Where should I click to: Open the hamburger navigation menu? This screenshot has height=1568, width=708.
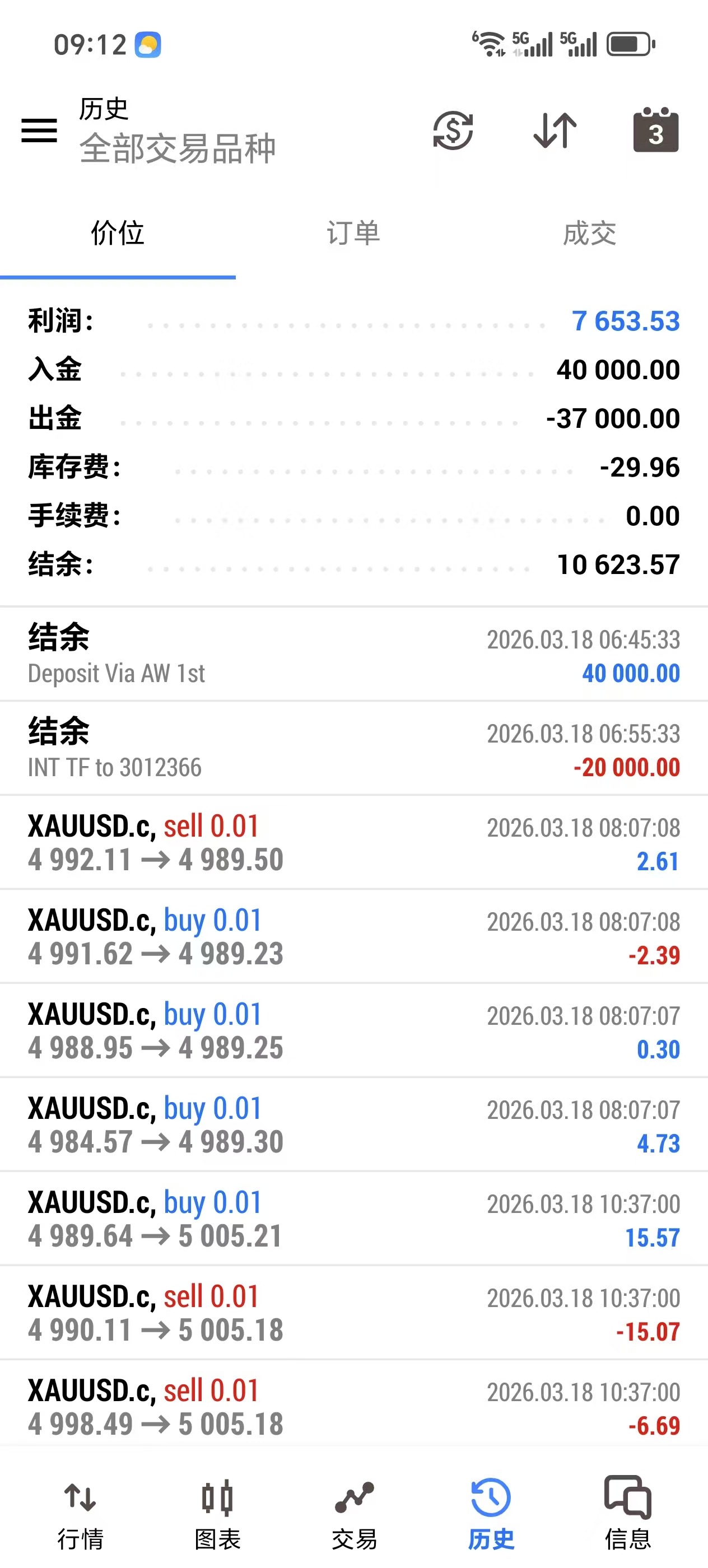coord(39,131)
